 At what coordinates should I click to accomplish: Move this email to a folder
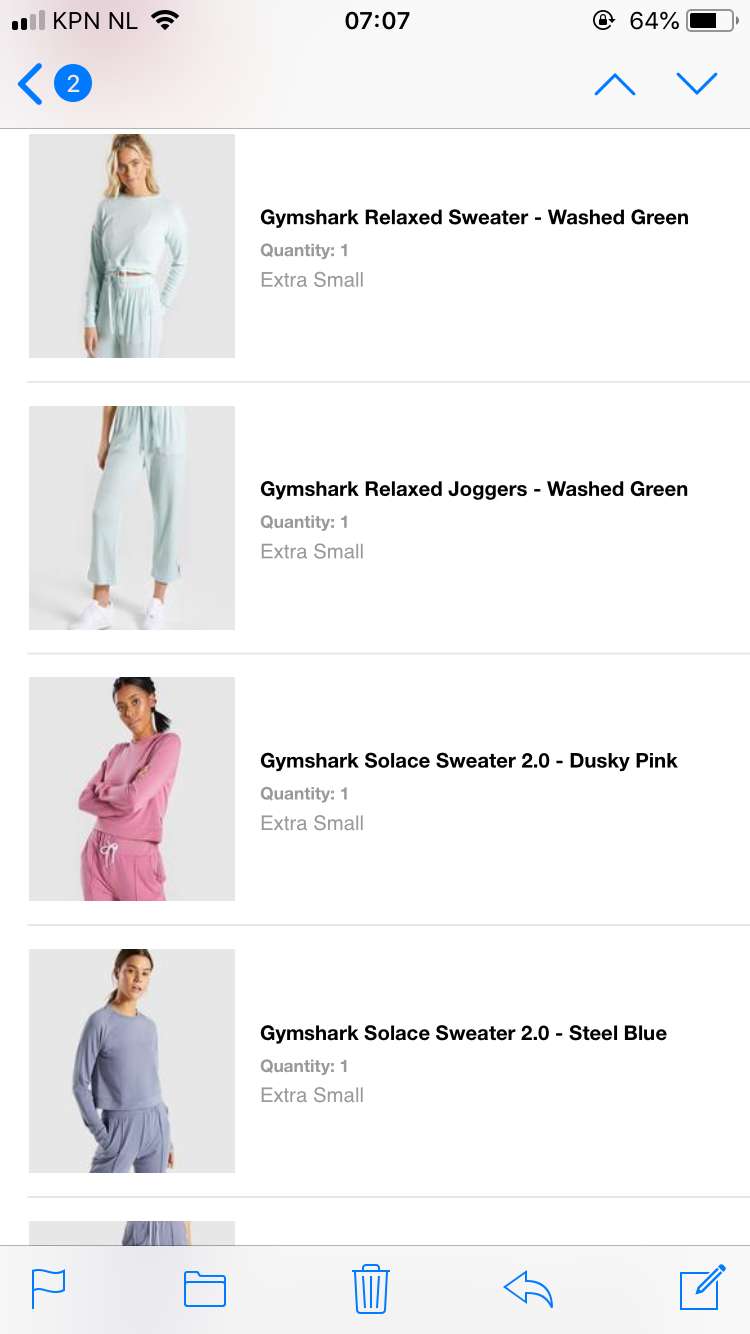pos(205,1289)
